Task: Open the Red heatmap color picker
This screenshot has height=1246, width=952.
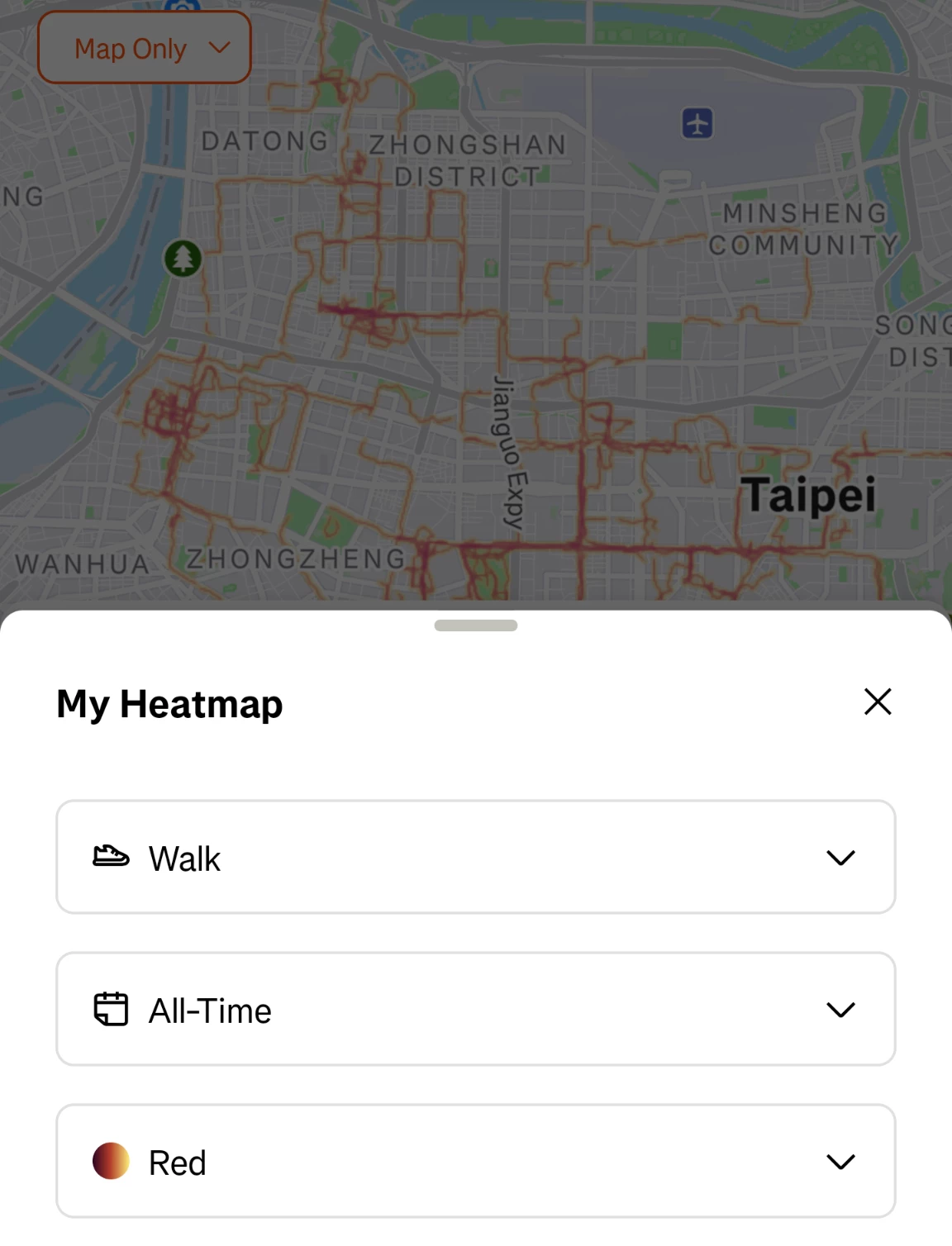Action: coord(475,1161)
